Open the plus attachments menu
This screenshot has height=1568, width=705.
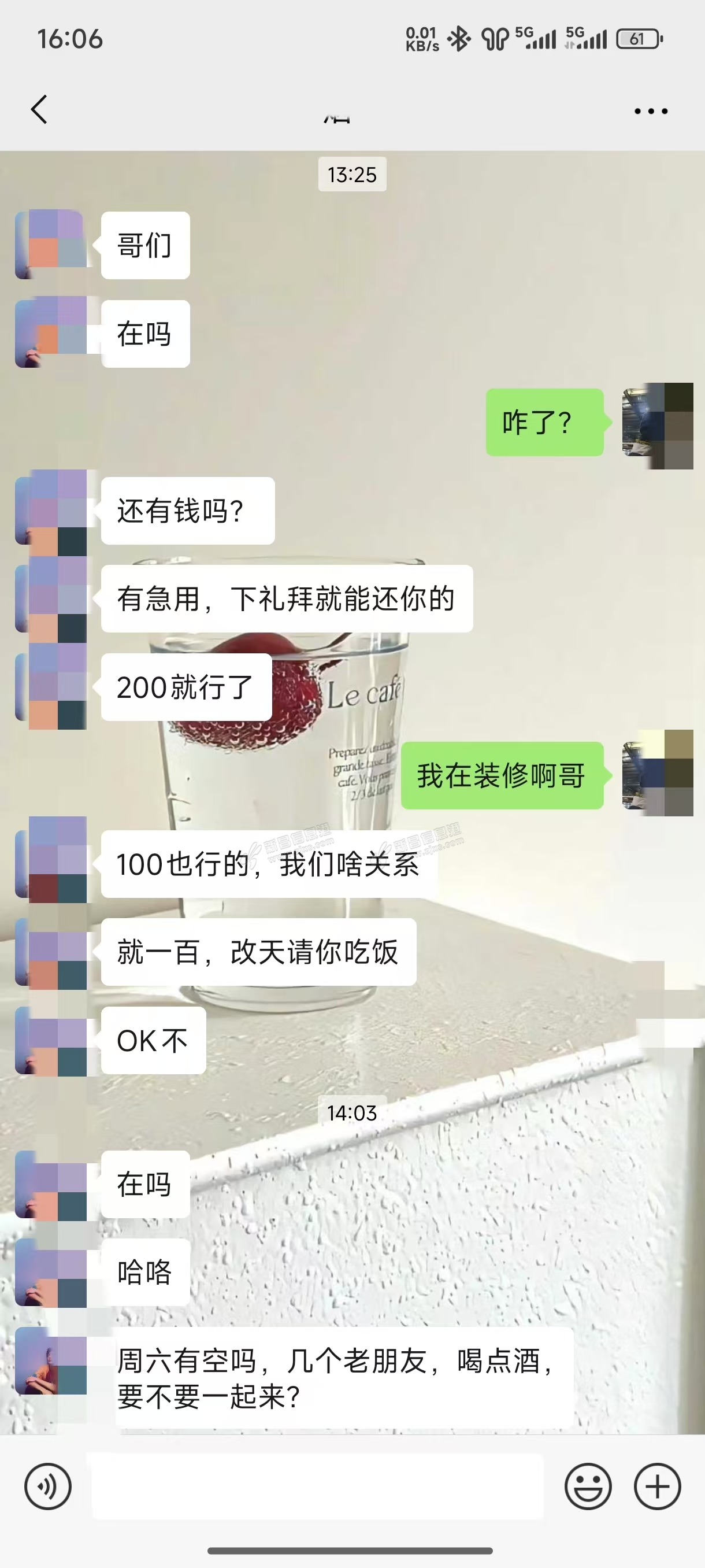(657, 1486)
